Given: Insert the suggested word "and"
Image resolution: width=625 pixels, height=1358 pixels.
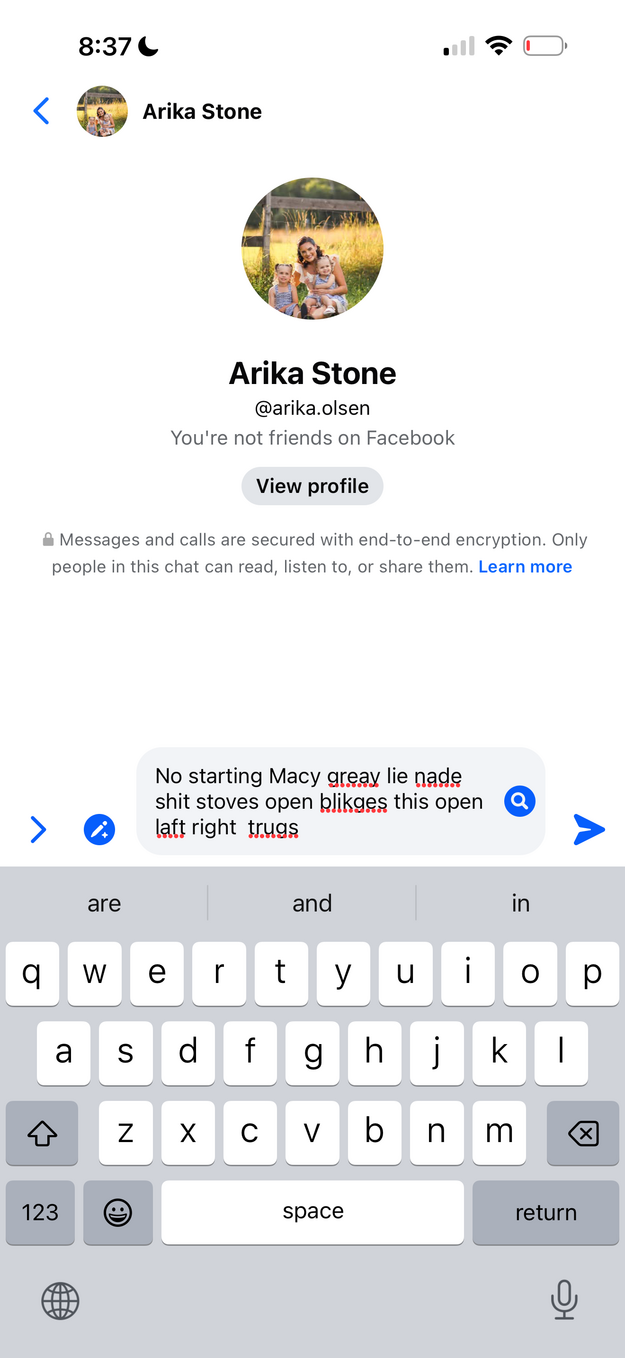Looking at the screenshot, I should pos(312,904).
